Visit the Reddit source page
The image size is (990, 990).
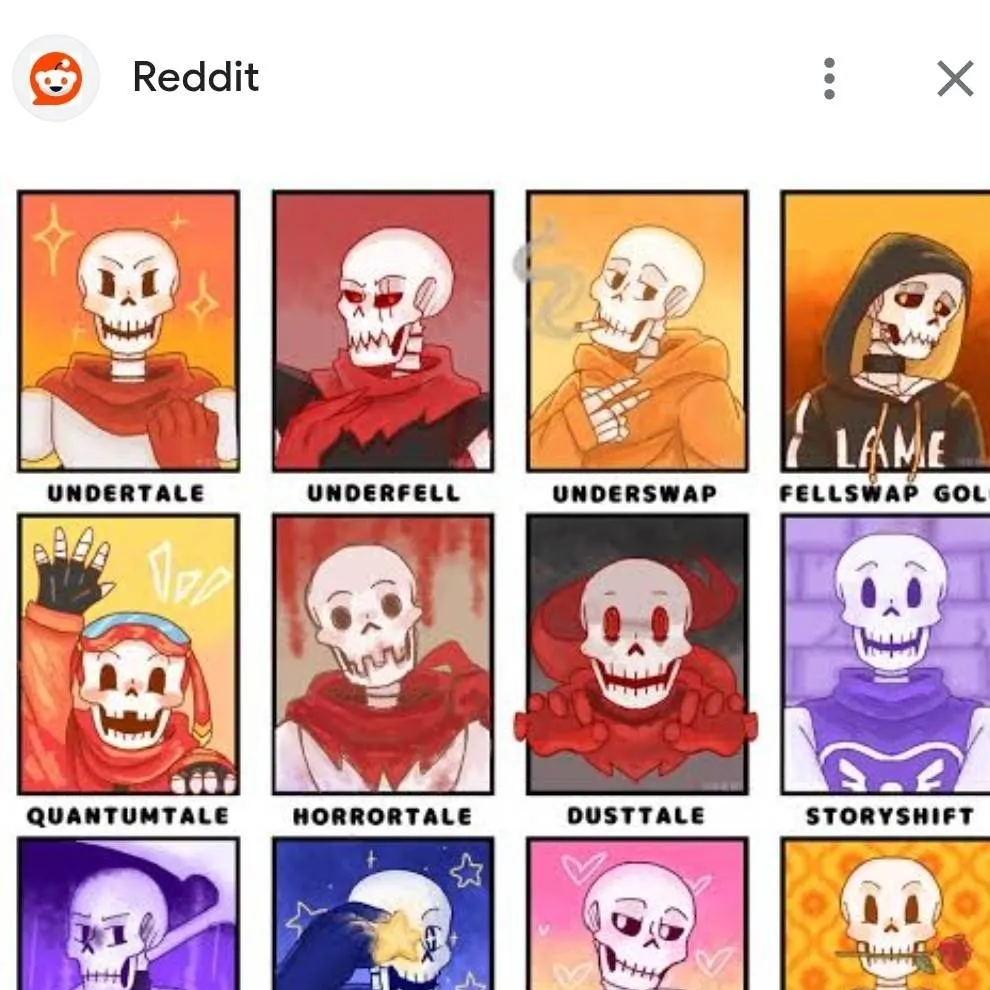pyautogui.click(x=195, y=78)
